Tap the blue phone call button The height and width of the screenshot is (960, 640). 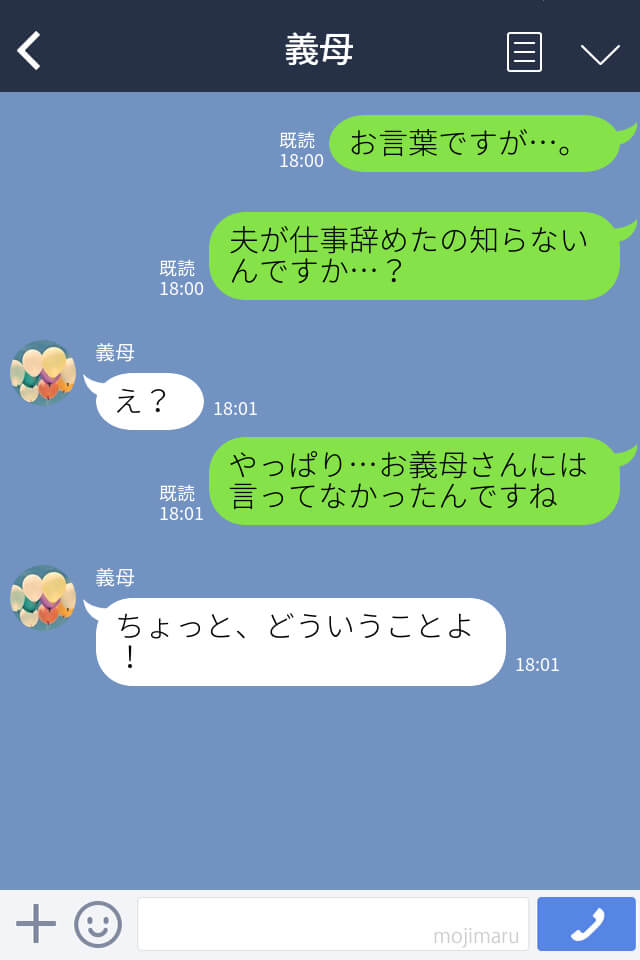586,924
